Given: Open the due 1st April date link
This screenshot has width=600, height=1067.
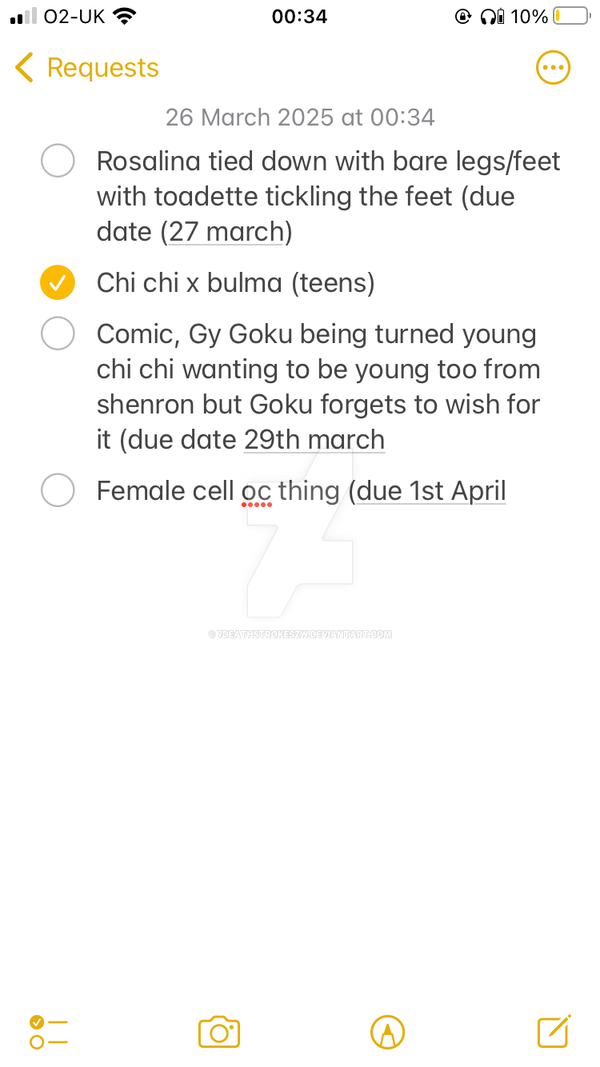Looking at the screenshot, I should (x=431, y=491).
